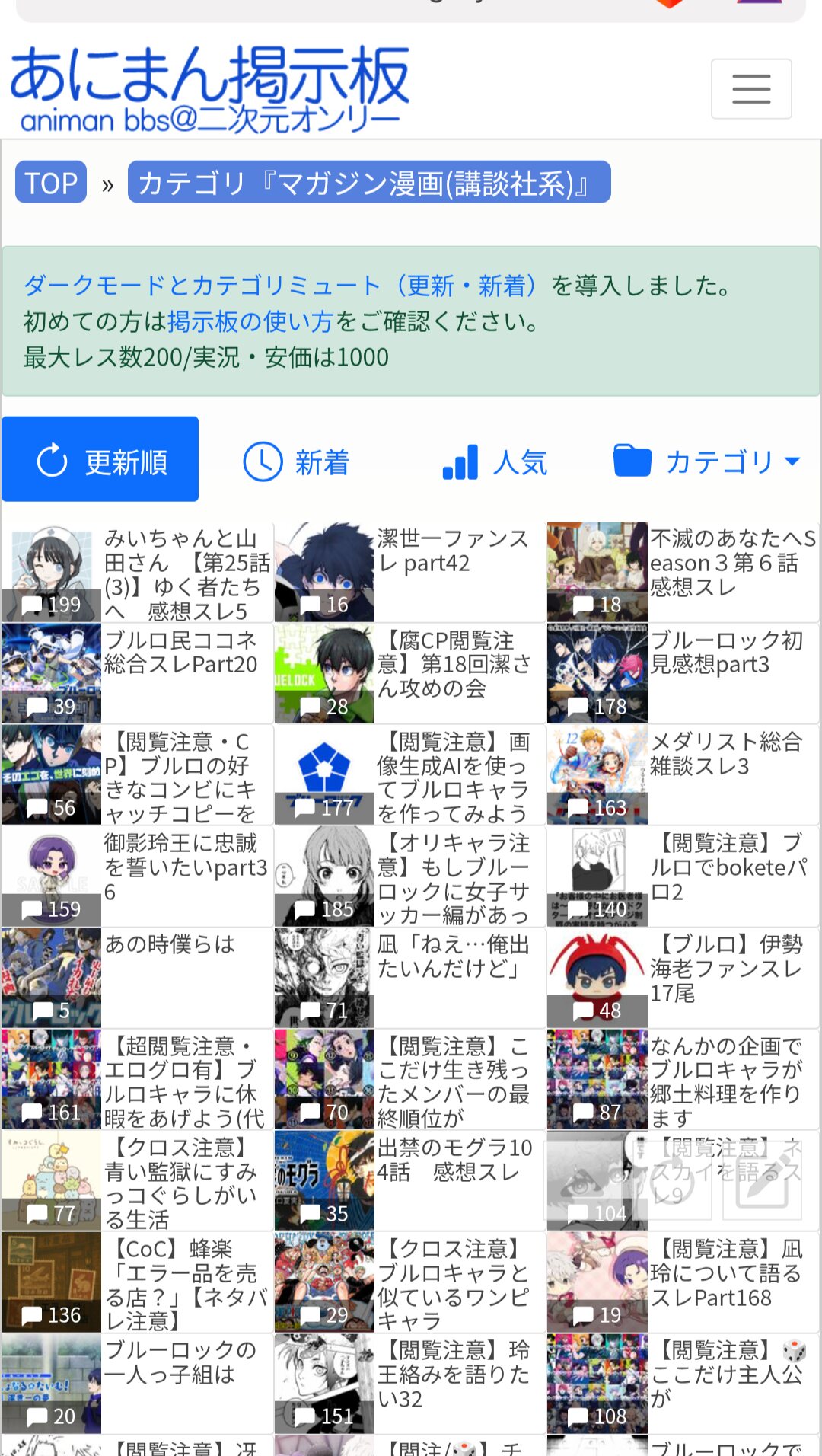Open 出禁のモグラ104話 感想スレ
822x1456 pixels.
point(409,1181)
